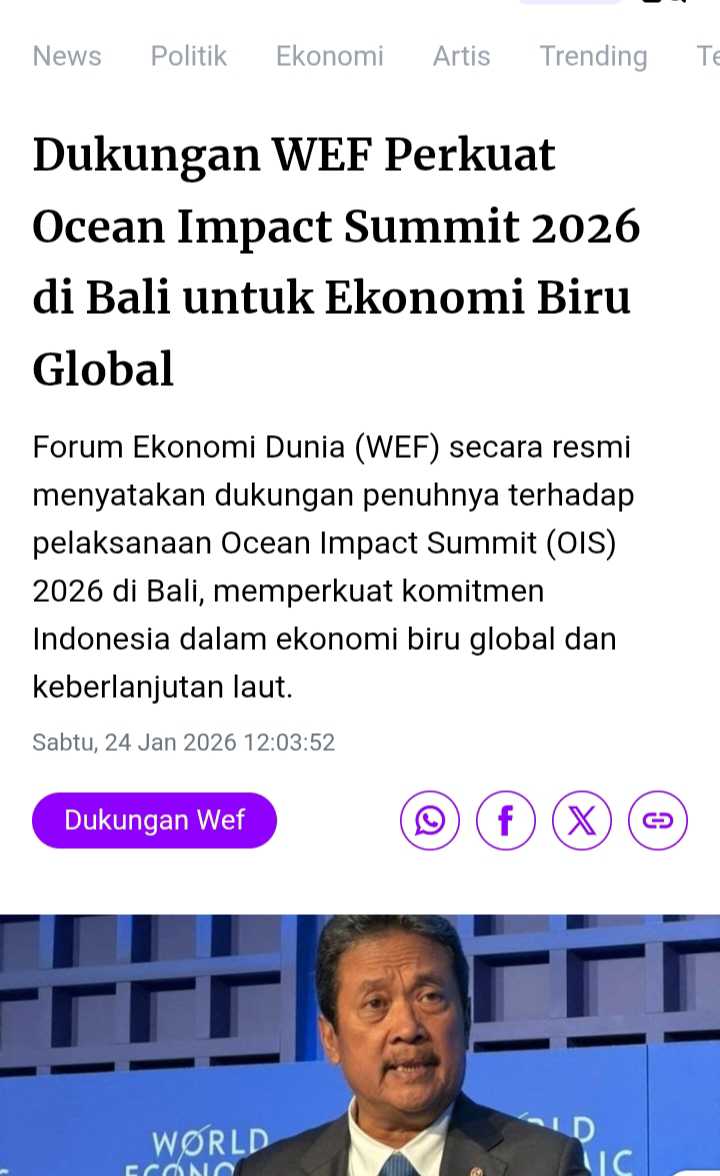720x1176 pixels.
Task: Go to the Ekonomi tab
Action: [329, 56]
